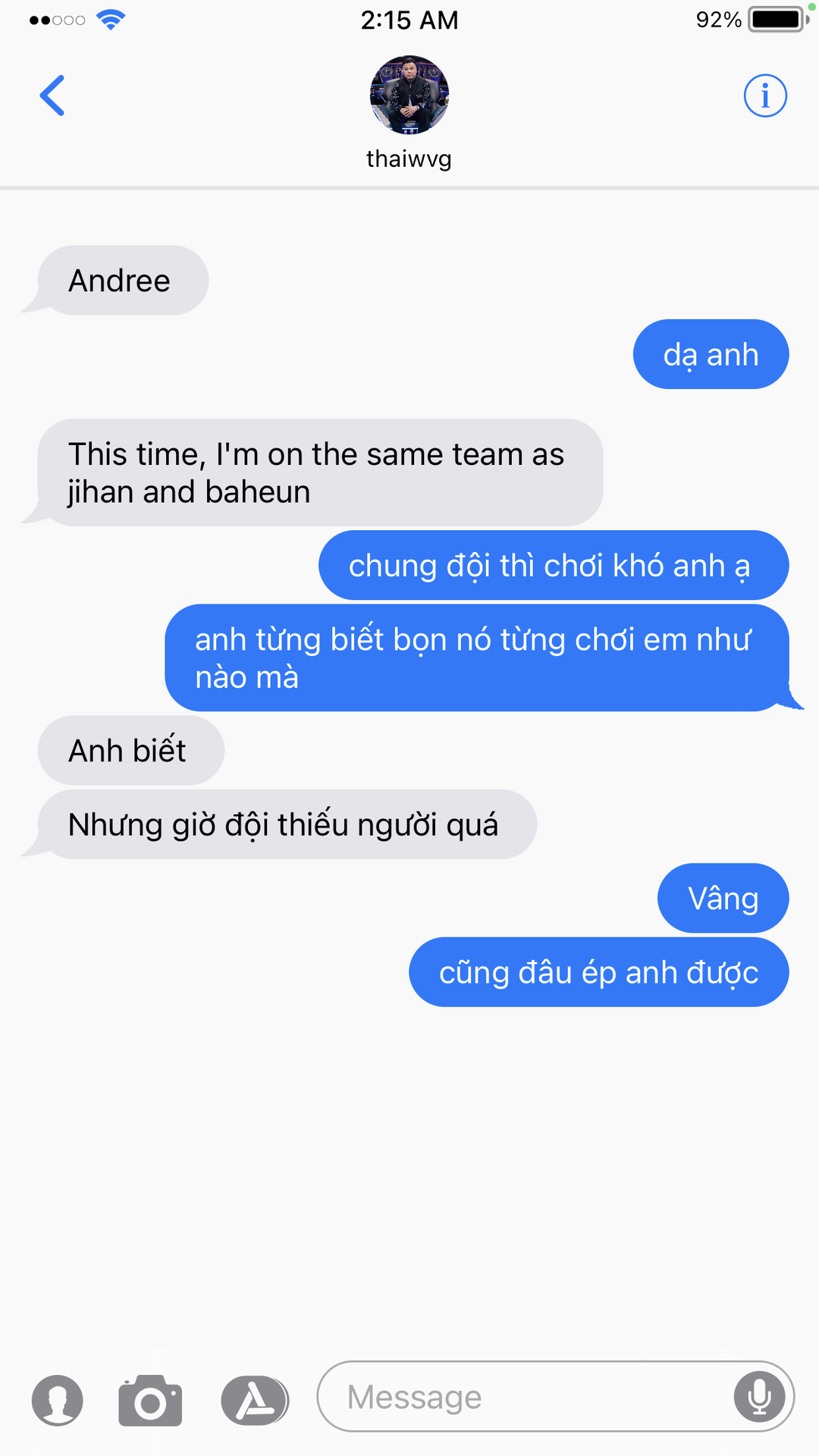Start voice dictation with the microphone
This screenshot has width=819, height=1456.
click(759, 1396)
